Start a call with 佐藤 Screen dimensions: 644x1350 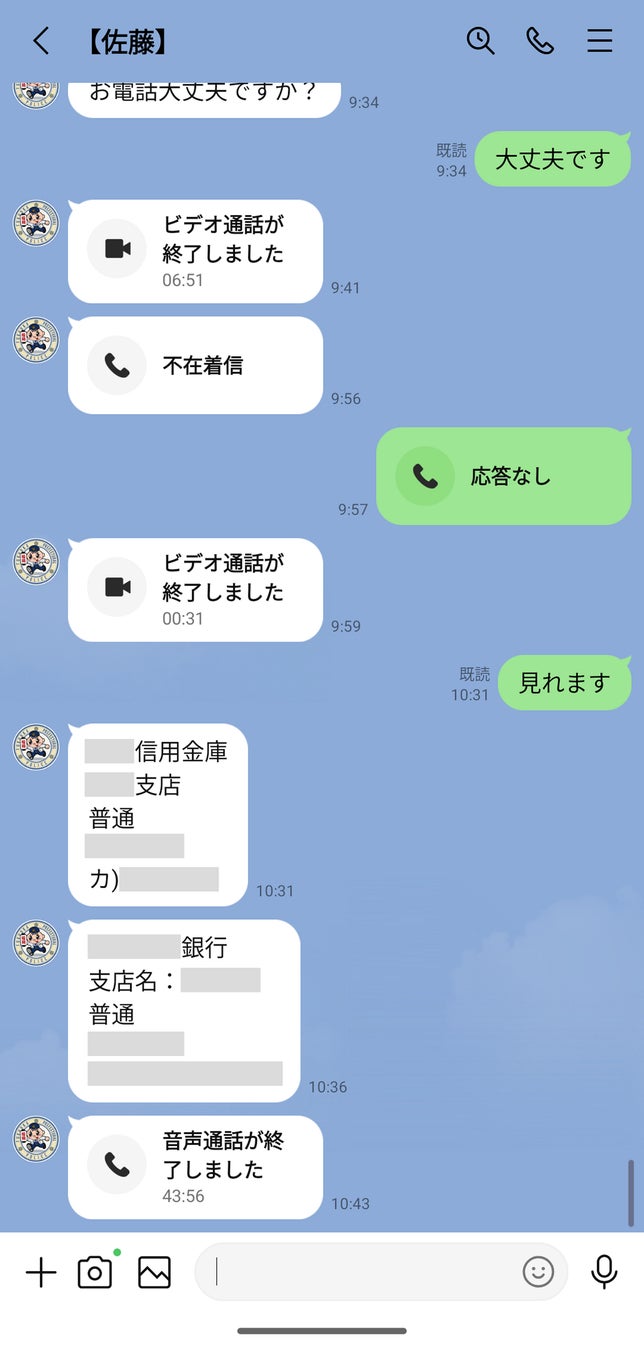(540, 41)
